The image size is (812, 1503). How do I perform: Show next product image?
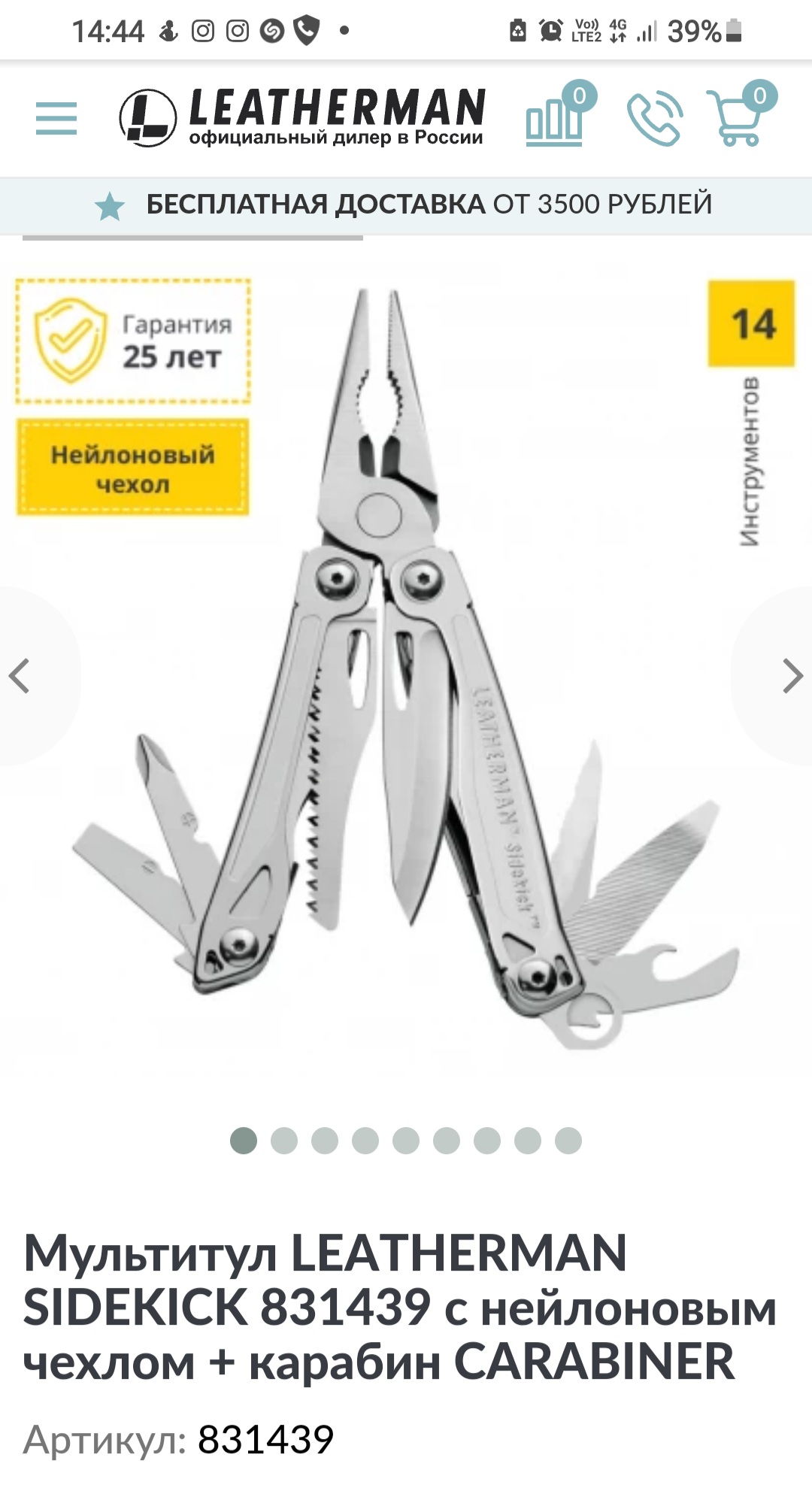pyautogui.click(x=791, y=675)
